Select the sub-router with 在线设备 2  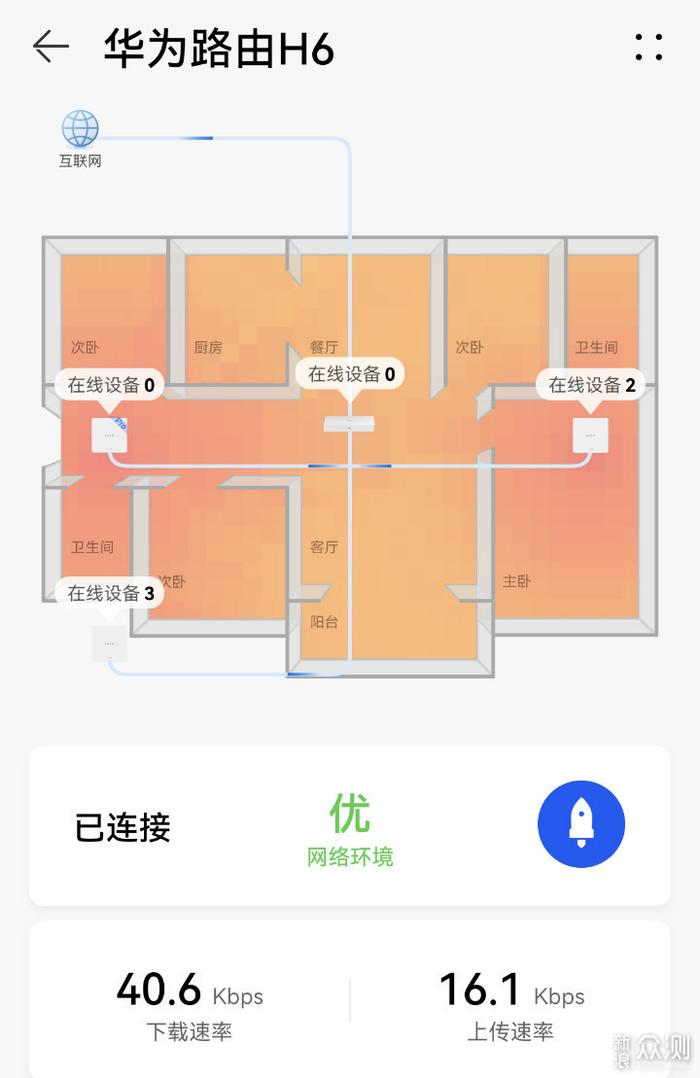tap(590, 435)
